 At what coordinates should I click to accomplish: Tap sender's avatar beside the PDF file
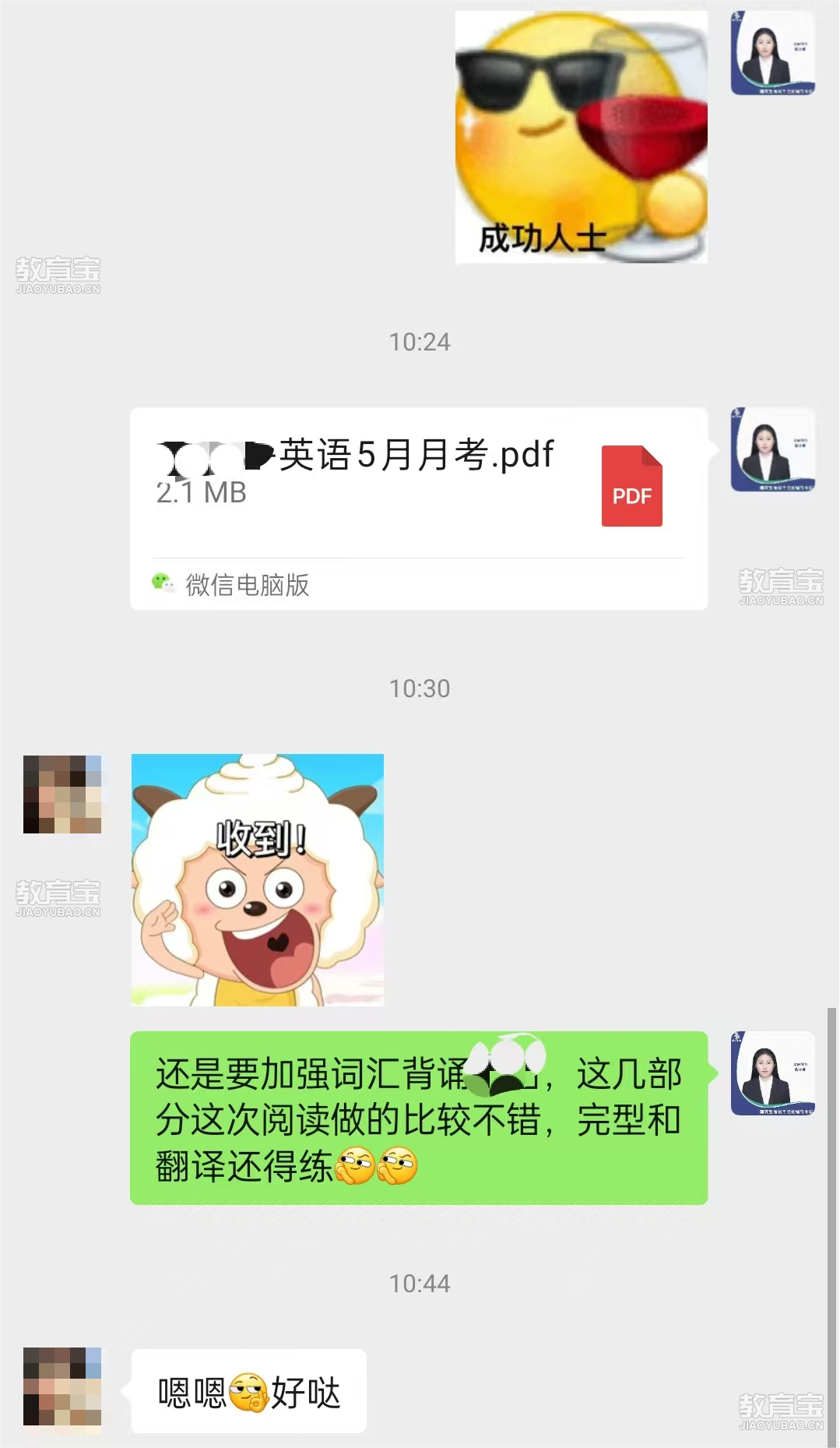(x=772, y=449)
